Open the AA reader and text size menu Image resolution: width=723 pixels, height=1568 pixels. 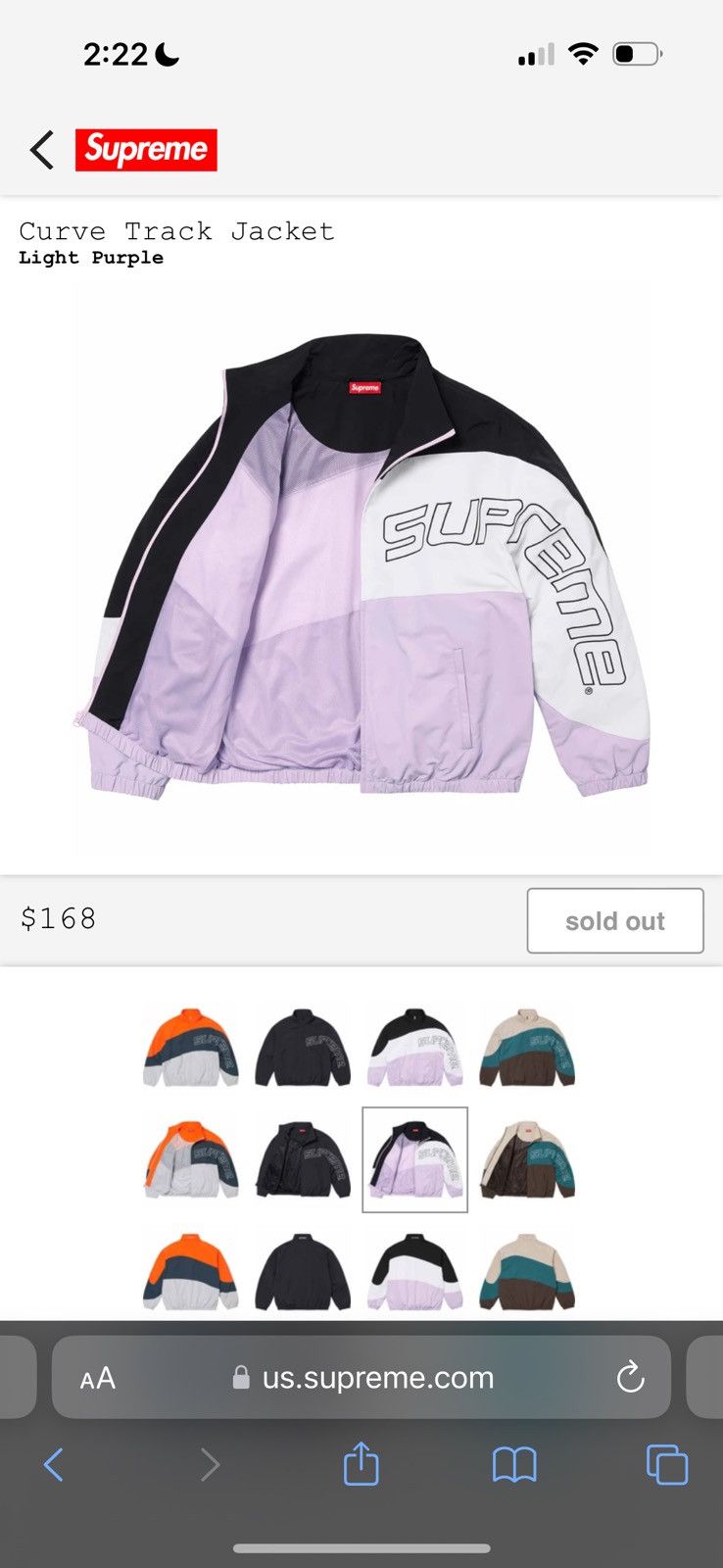tap(98, 1379)
